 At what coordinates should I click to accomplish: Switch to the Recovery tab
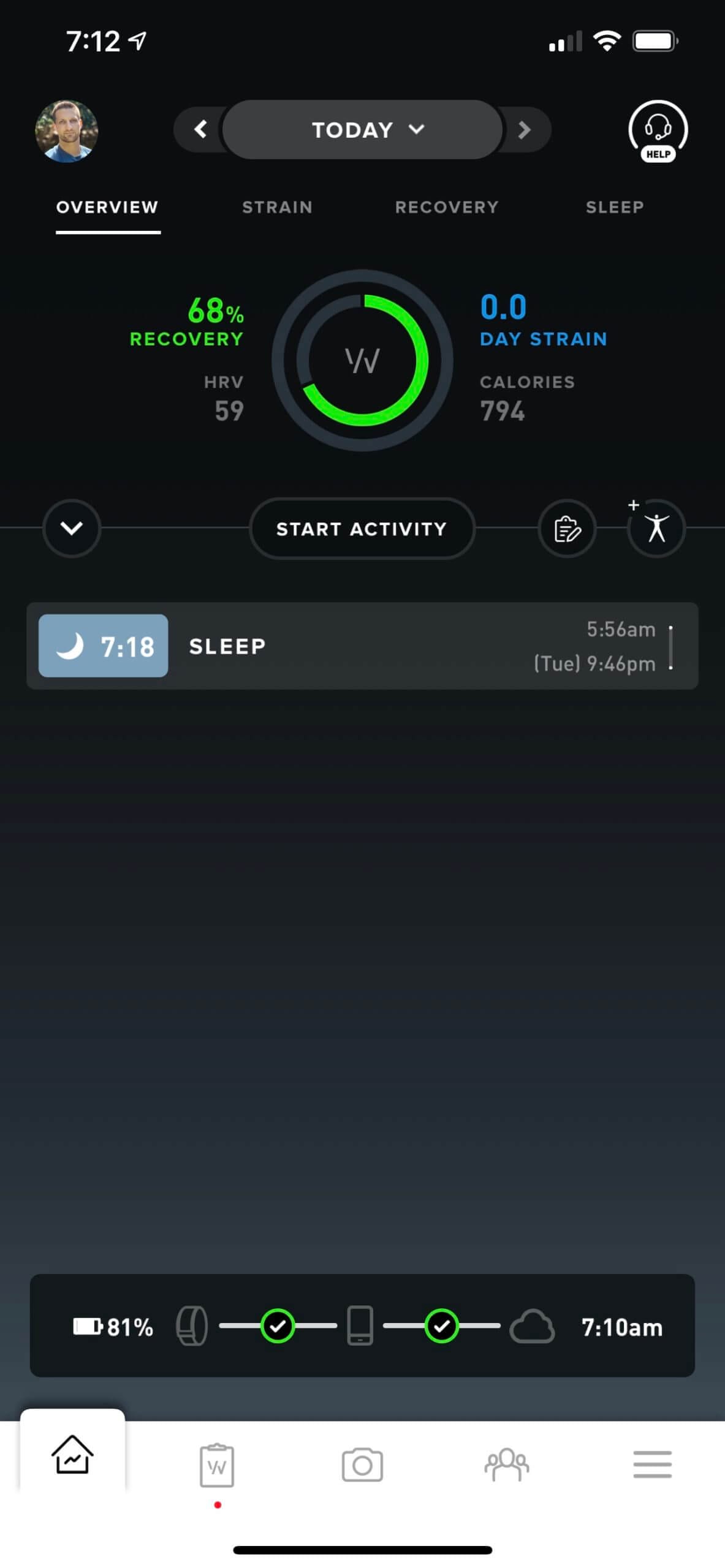pos(447,207)
